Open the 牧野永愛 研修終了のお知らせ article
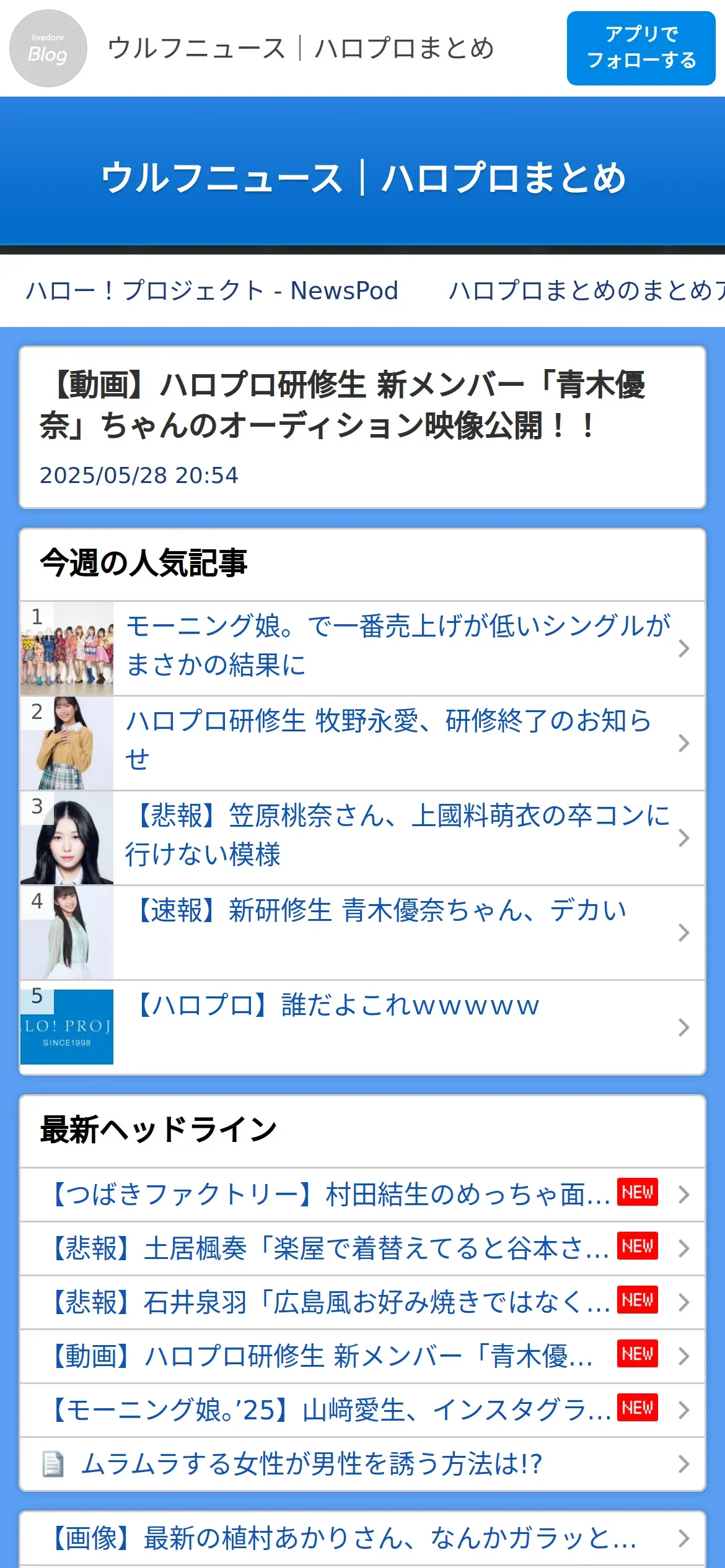 coord(397,743)
